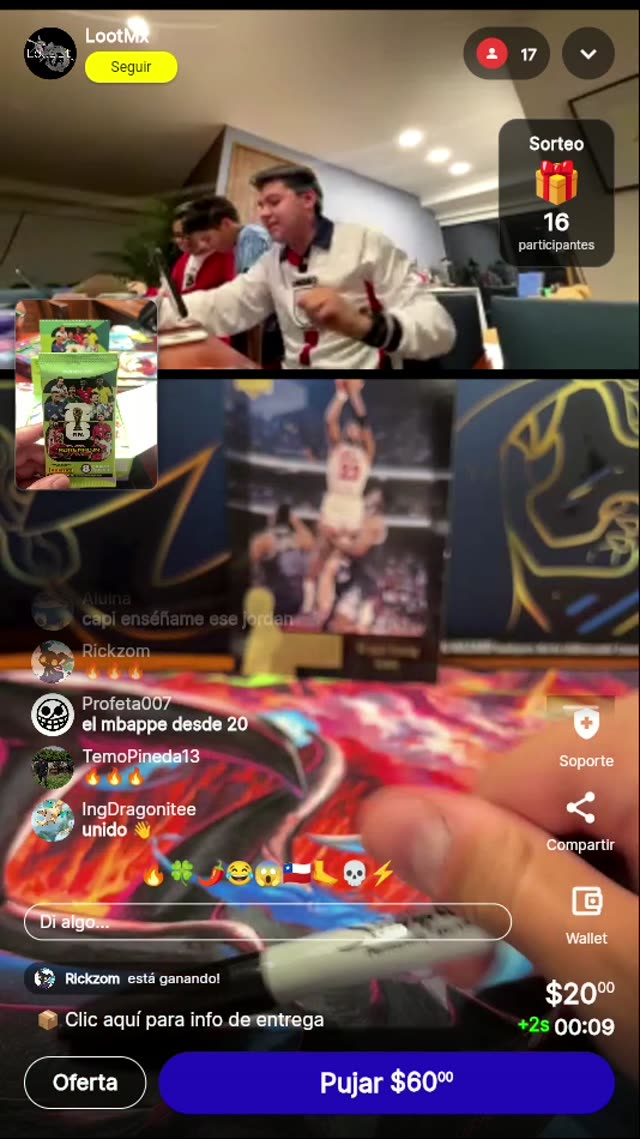Make a custom Oferta
Image resolution: width=640 pixels, height=1139 pixels.
pos(85,1082)
